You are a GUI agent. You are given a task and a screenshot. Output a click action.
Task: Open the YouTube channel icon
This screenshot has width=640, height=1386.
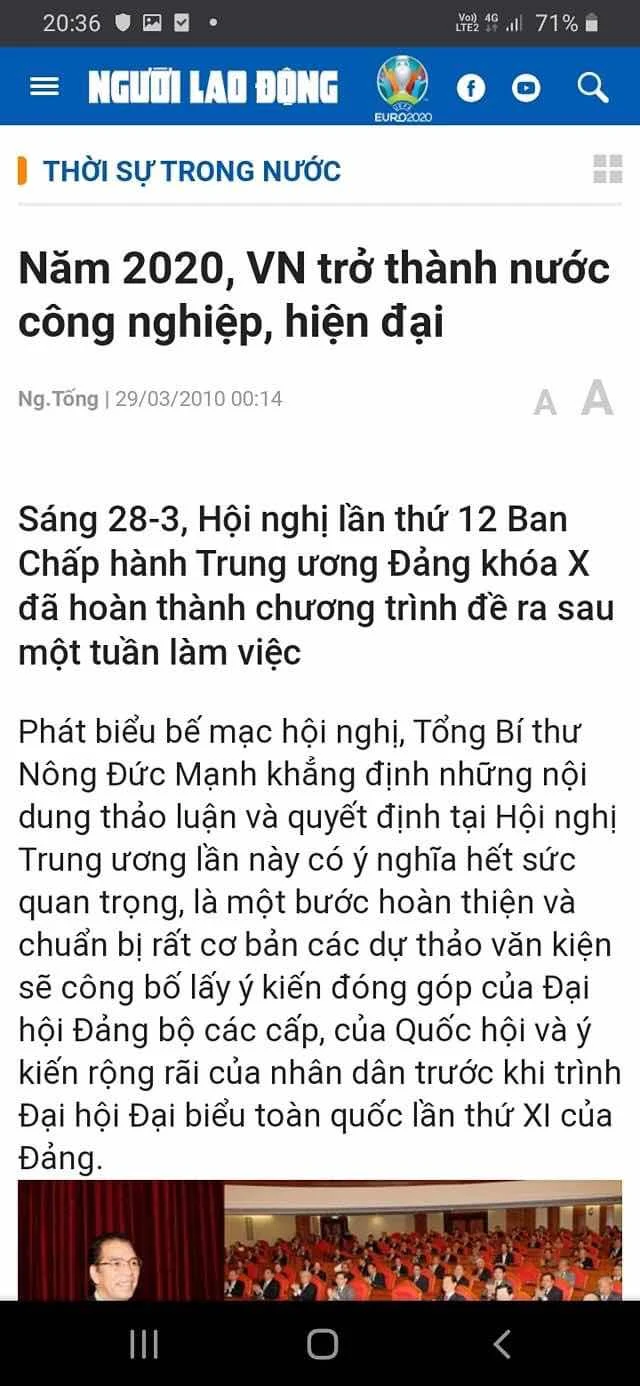(526, 88)
